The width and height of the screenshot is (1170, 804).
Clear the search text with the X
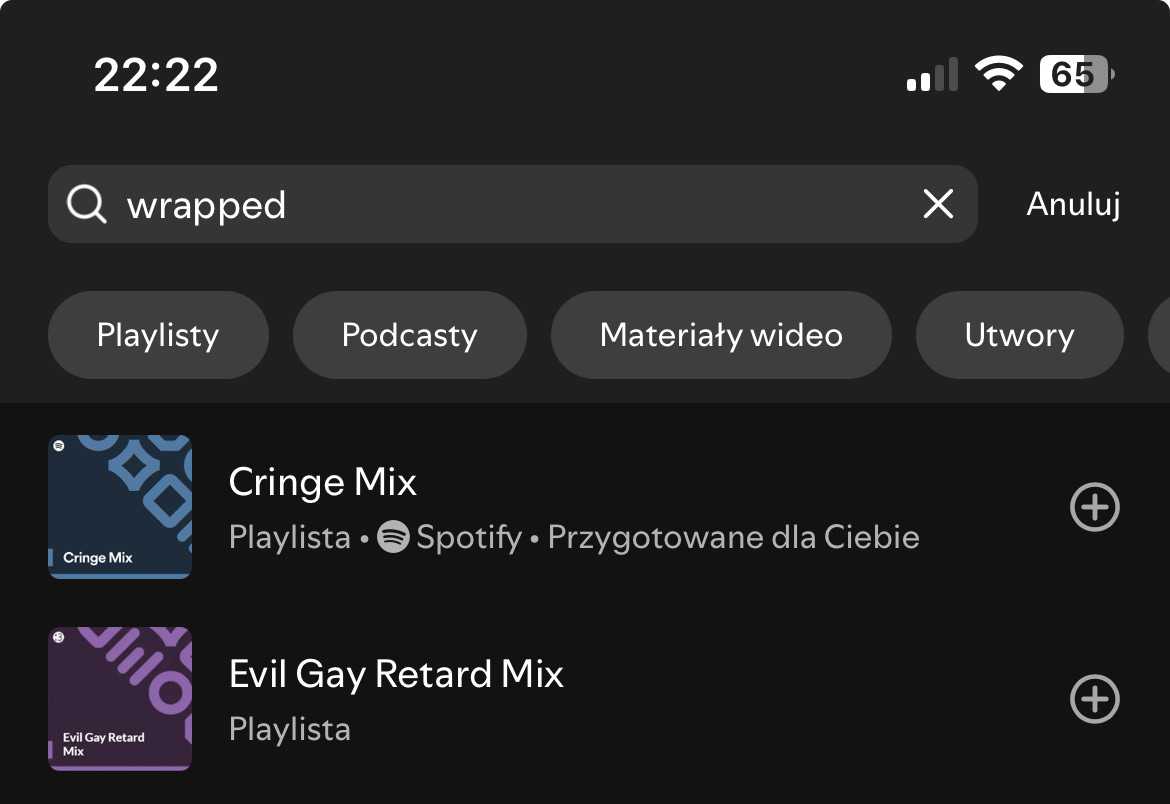pyautogui.click(x=937, y=204)
